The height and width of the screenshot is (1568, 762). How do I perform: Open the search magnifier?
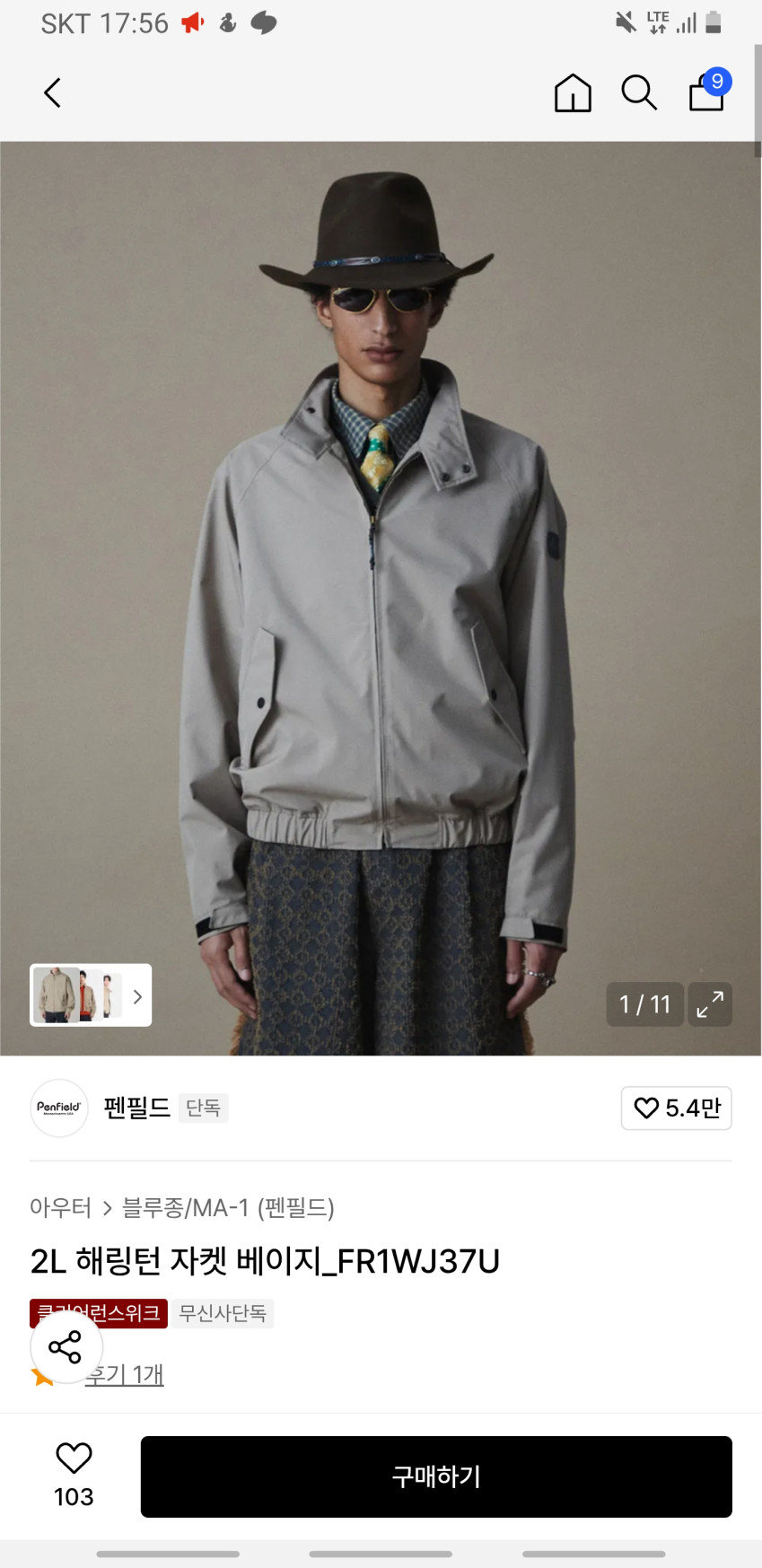(x=639, y=92)
